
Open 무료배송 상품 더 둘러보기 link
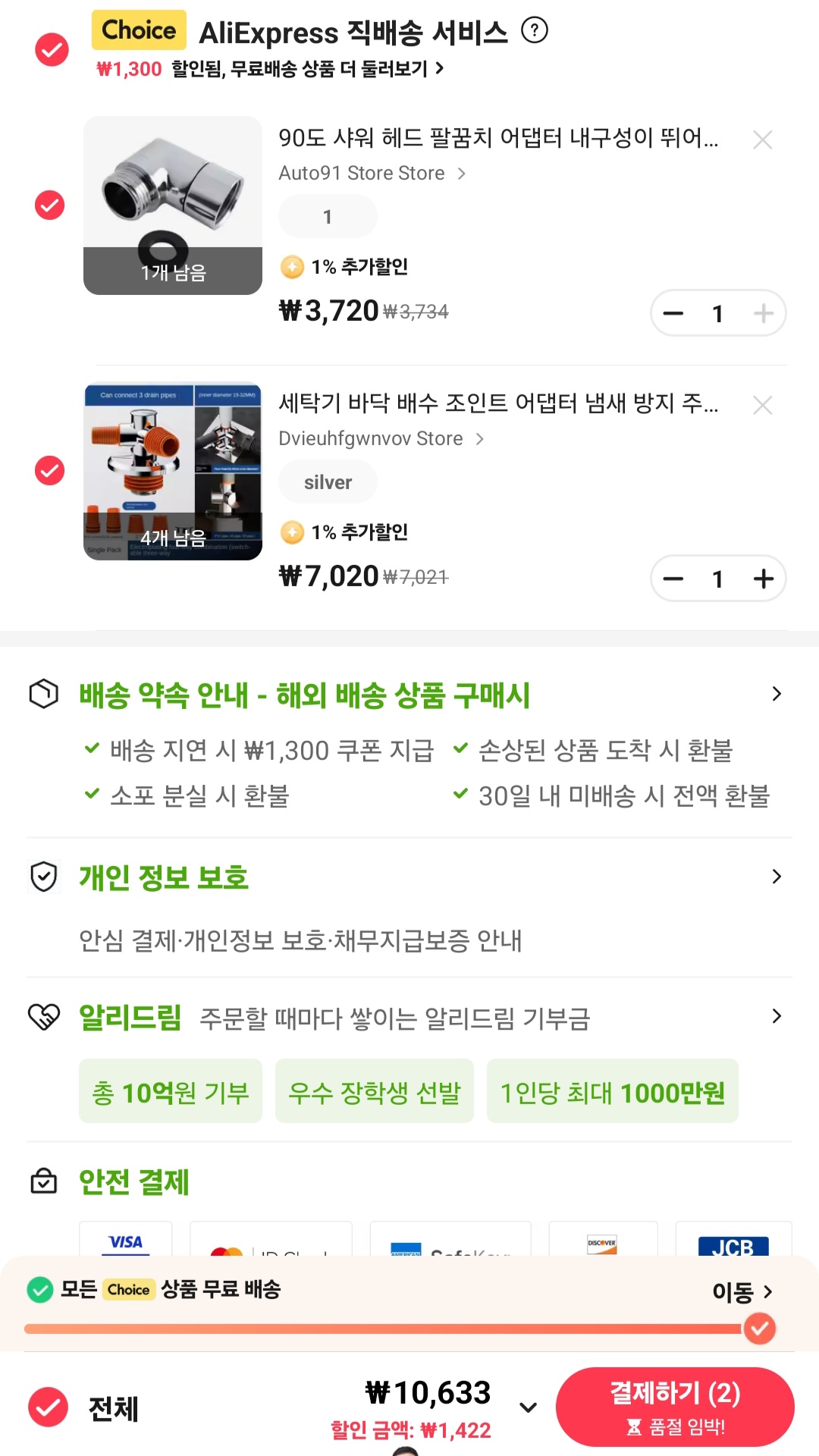tap(307, 69)
